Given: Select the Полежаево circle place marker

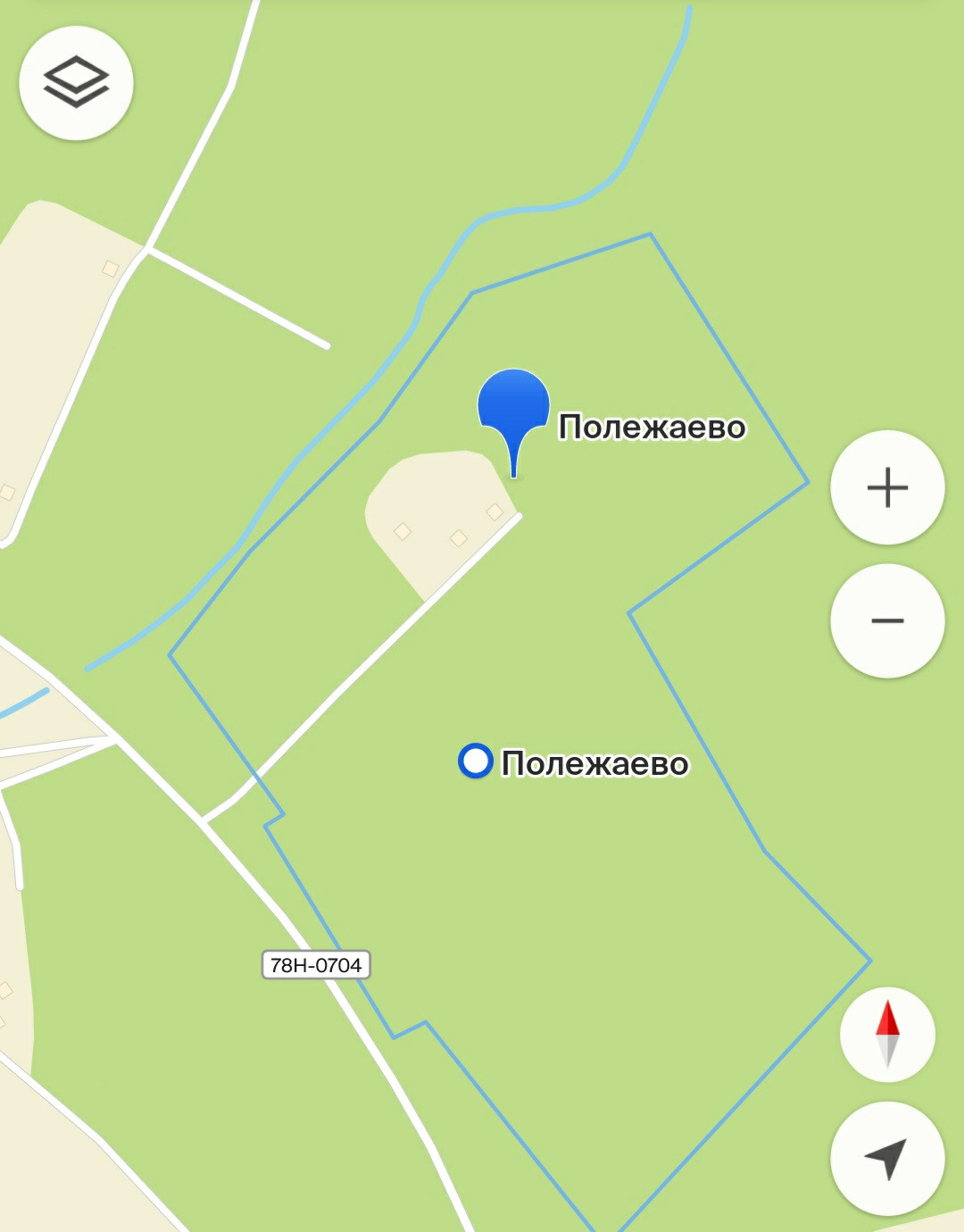Looking at the screenshot, I should pos(476,762).
